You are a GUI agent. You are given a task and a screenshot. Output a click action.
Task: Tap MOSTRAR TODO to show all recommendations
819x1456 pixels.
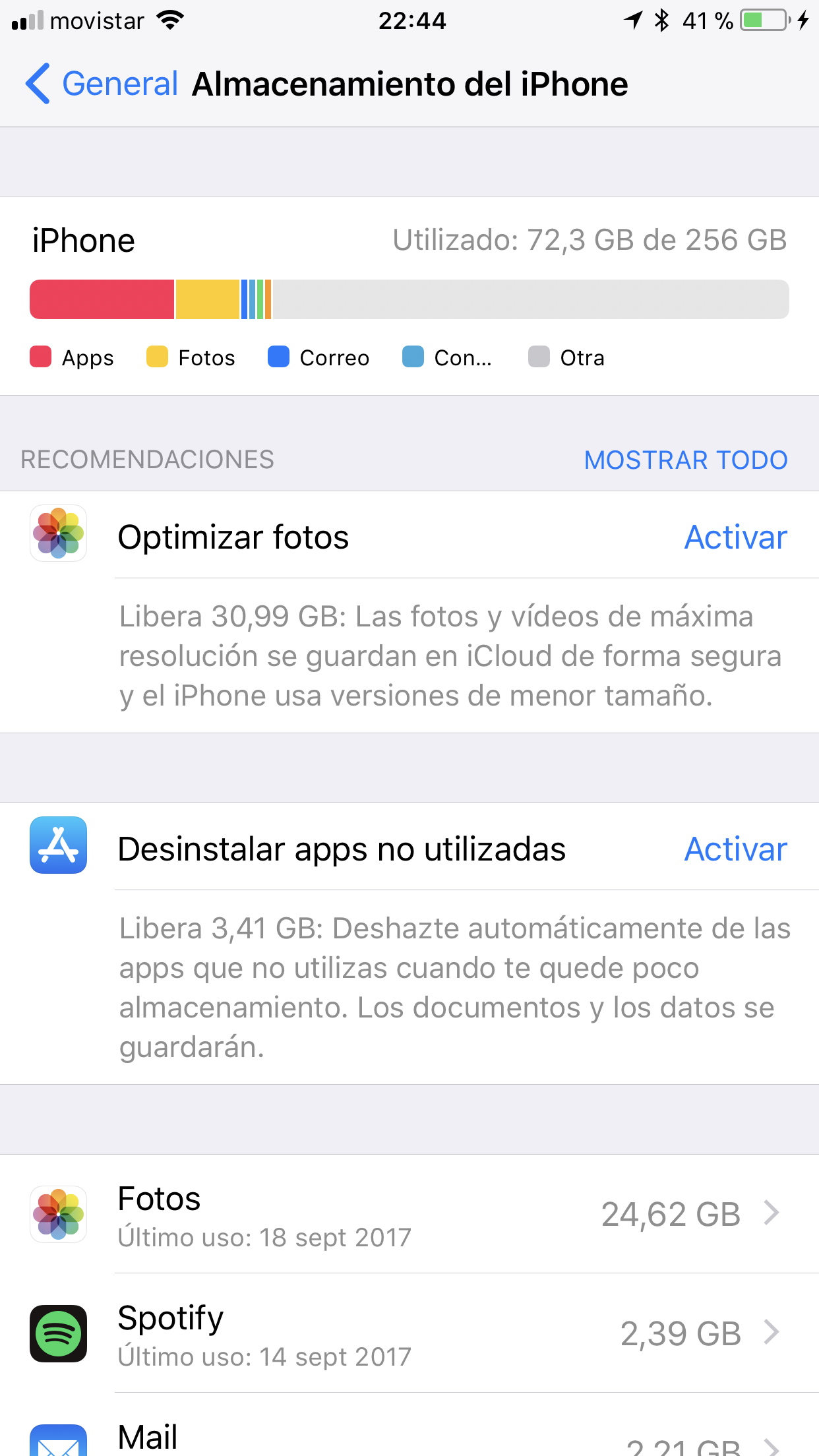pyautogui.click(x=686, y=460)
